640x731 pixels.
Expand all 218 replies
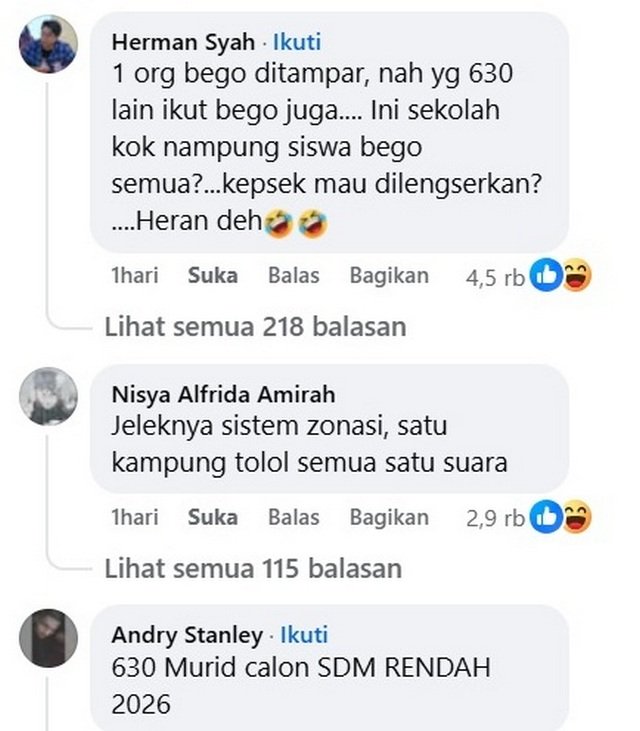(255, 326)
